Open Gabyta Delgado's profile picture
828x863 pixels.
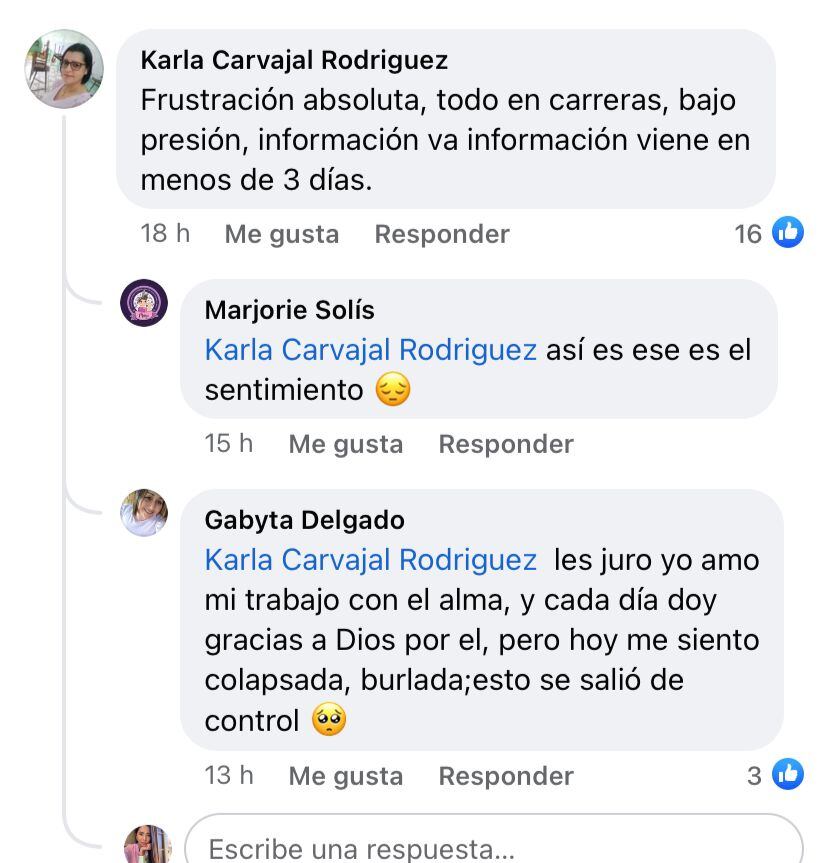pyautogui.click(x=144, y=513)
